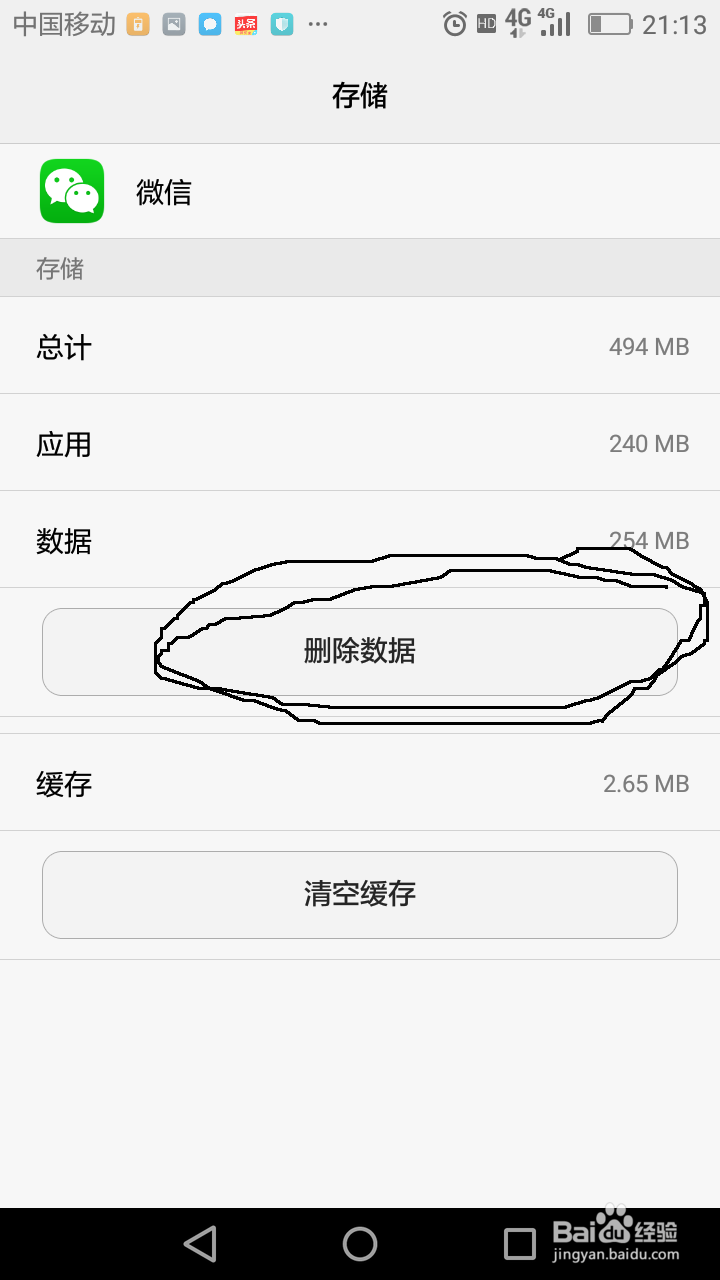Image resolution: width=720 pixels, height=1280 pixels.
Task: Tap the screenshot notification icon
Action: 172,23
